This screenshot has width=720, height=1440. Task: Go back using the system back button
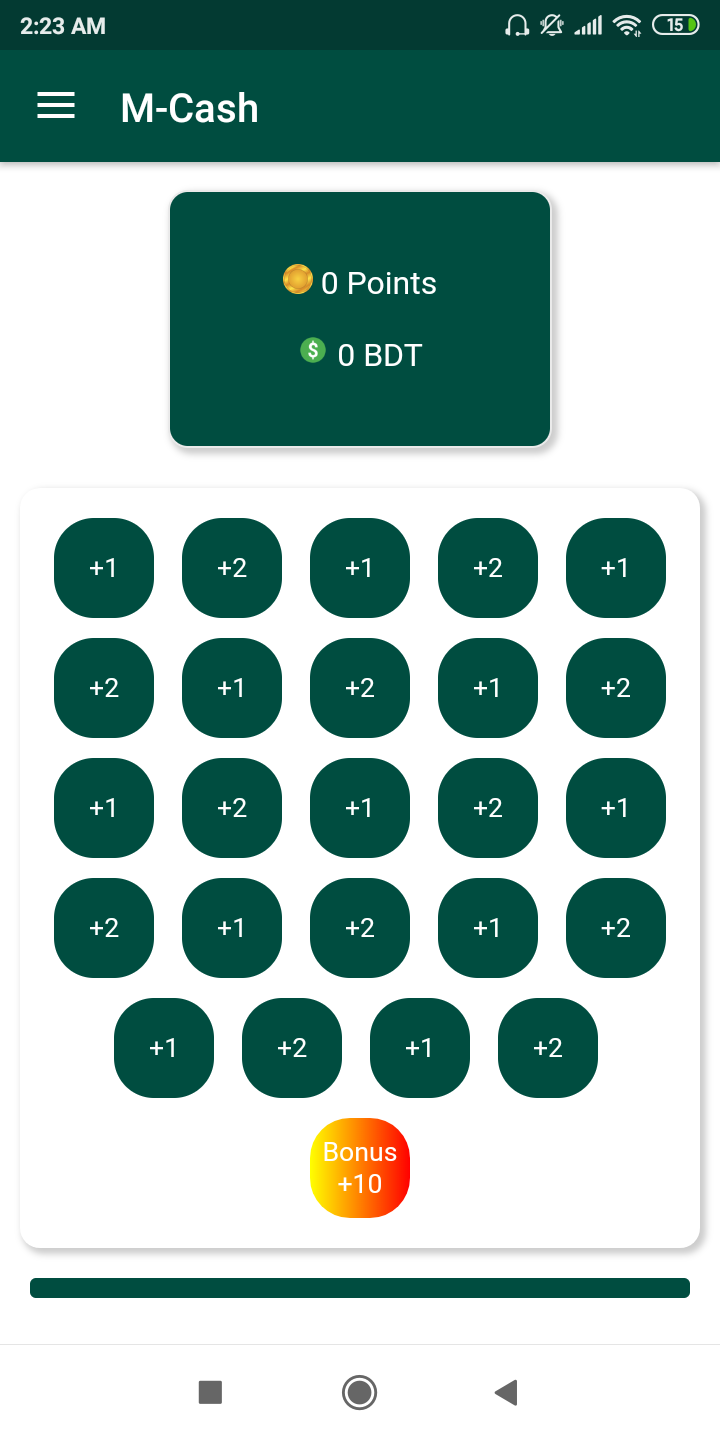click(x=506, y=1392)
